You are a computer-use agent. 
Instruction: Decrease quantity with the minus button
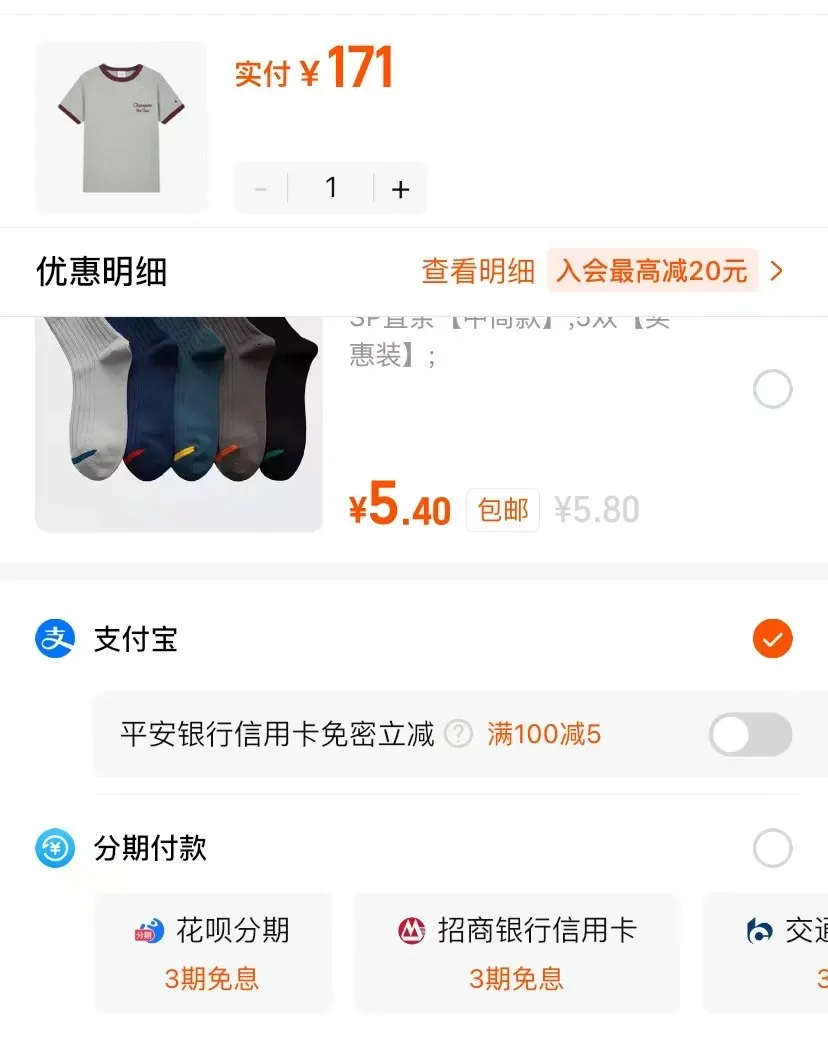coord(261,189)
